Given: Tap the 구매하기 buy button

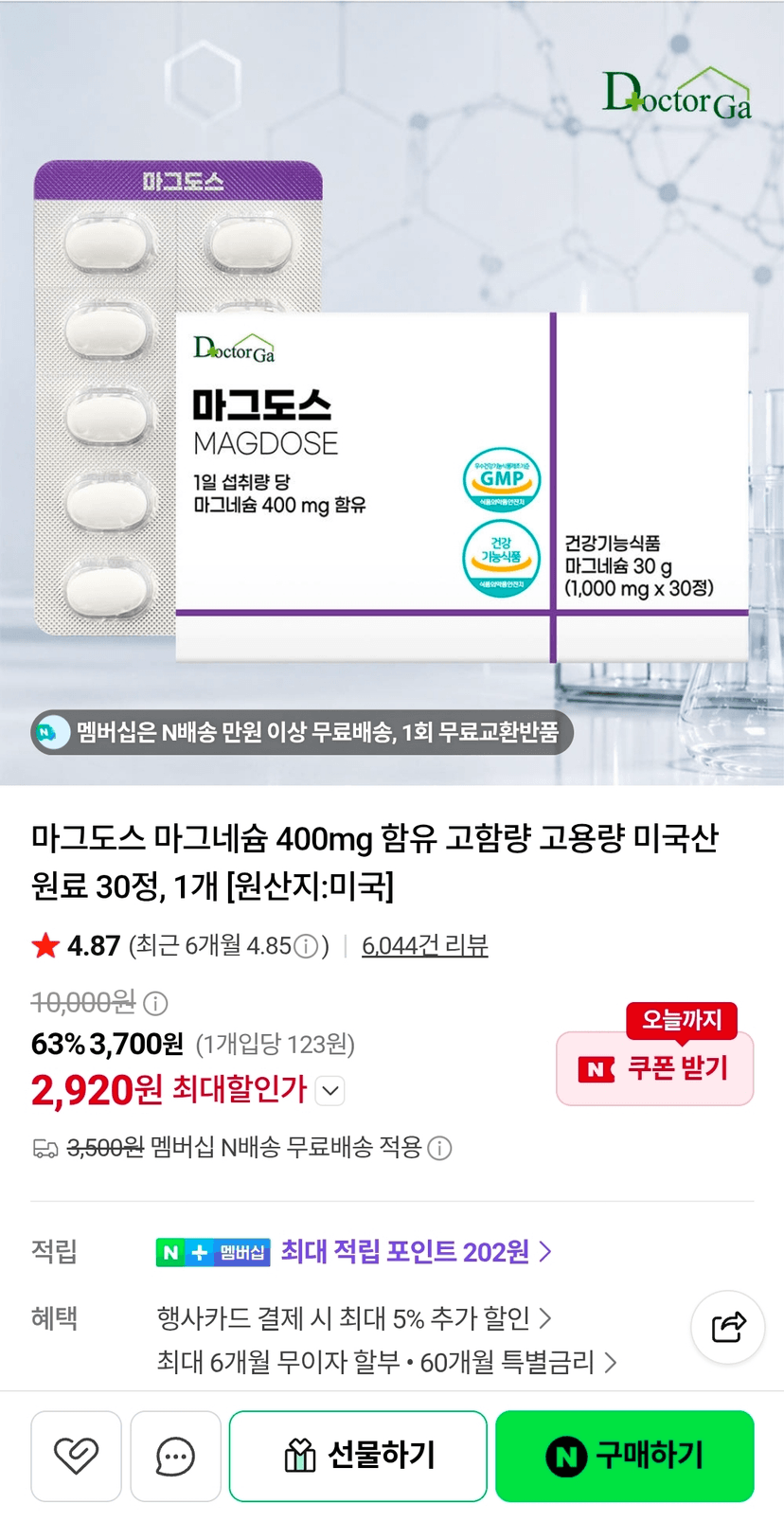Looking at the screenshot, I should click(x=625, y=1456).
